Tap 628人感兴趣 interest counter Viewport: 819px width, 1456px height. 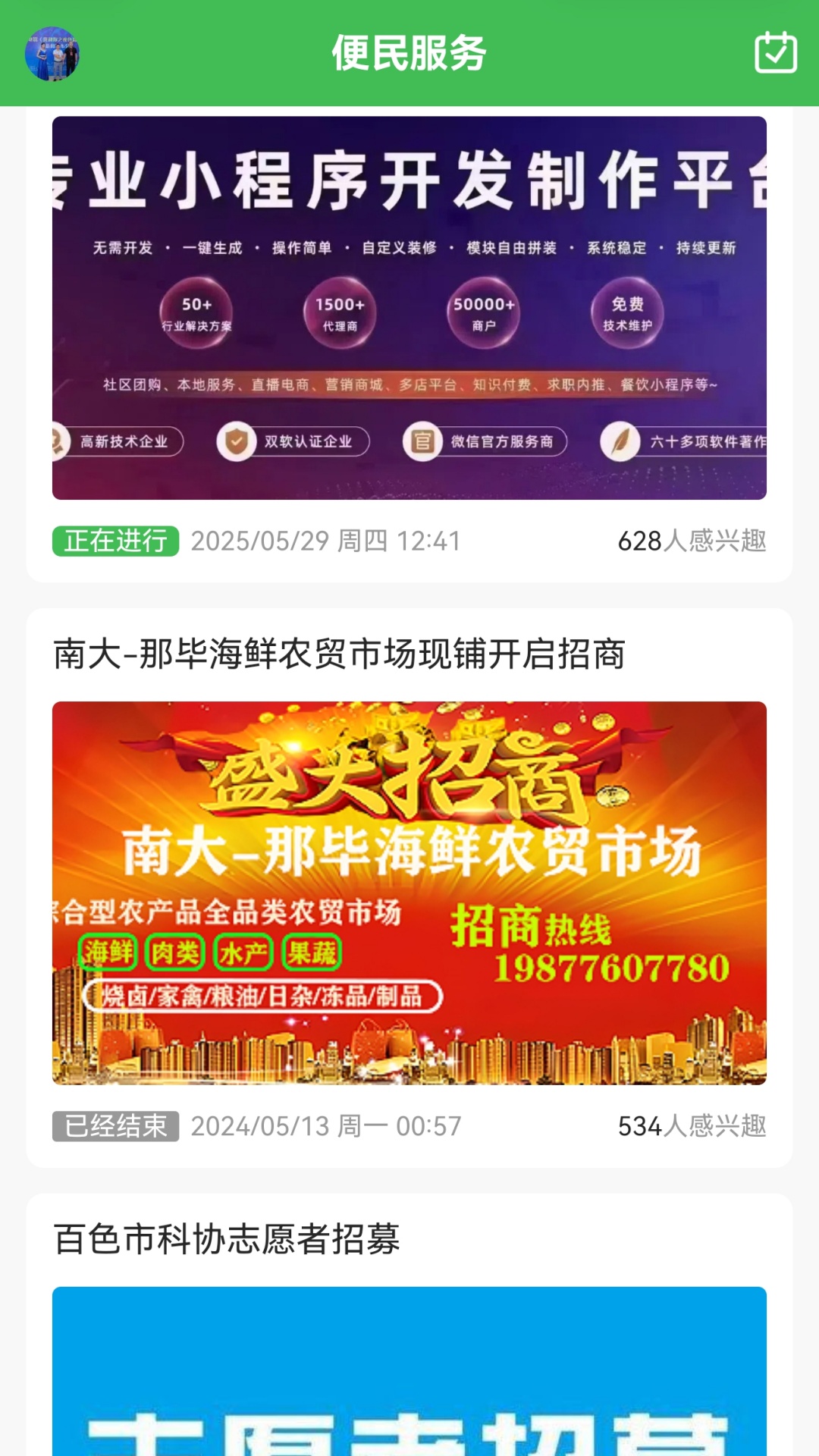tap(695, 540)
